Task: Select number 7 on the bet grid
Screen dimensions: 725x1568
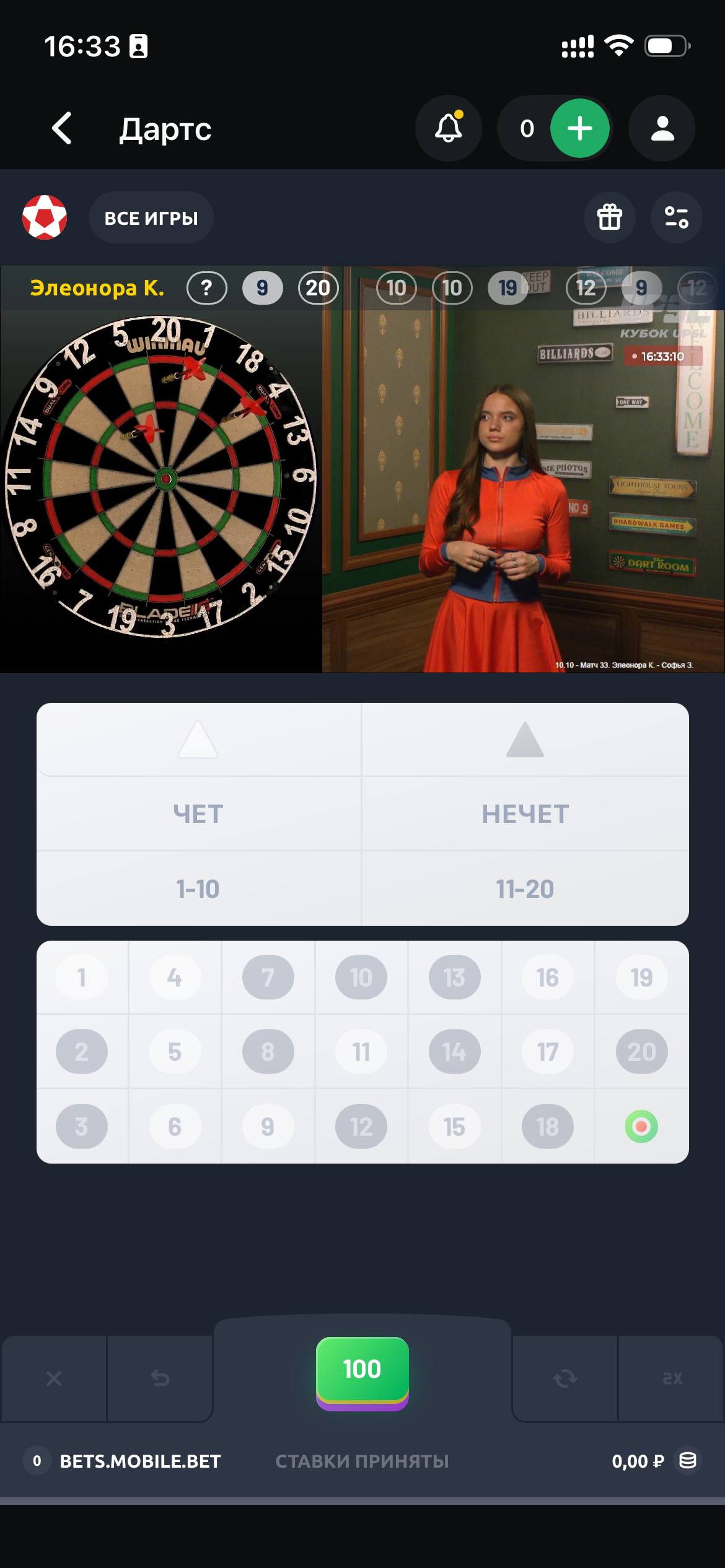Action: tap(268, 977)
